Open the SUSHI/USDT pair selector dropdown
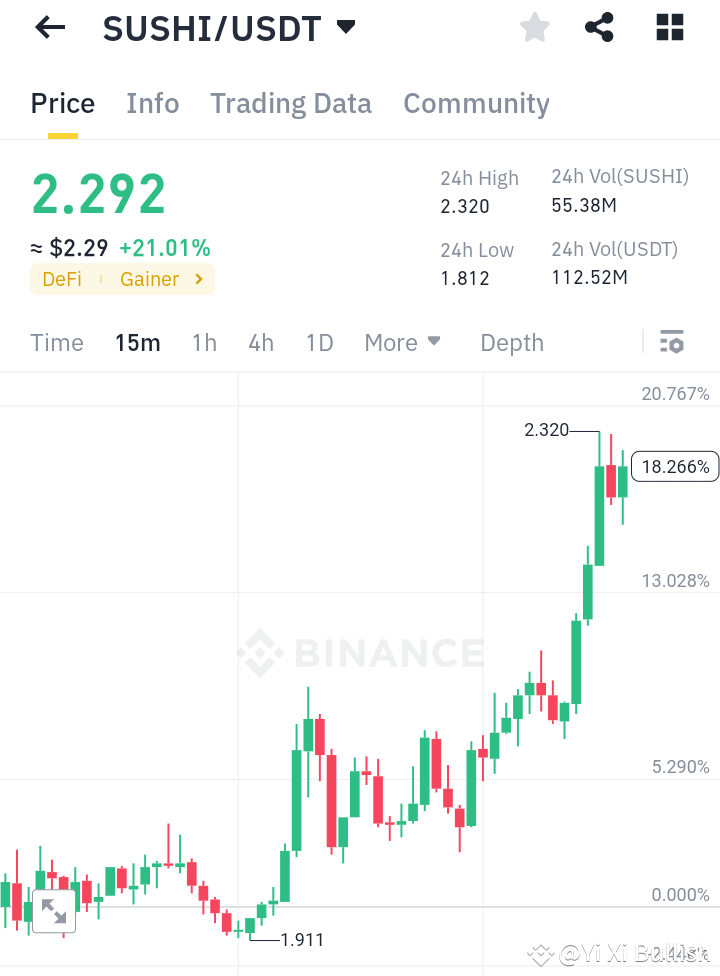Image resolution: width=720 pixels, height=976 pixels. [x=345, y=28]
